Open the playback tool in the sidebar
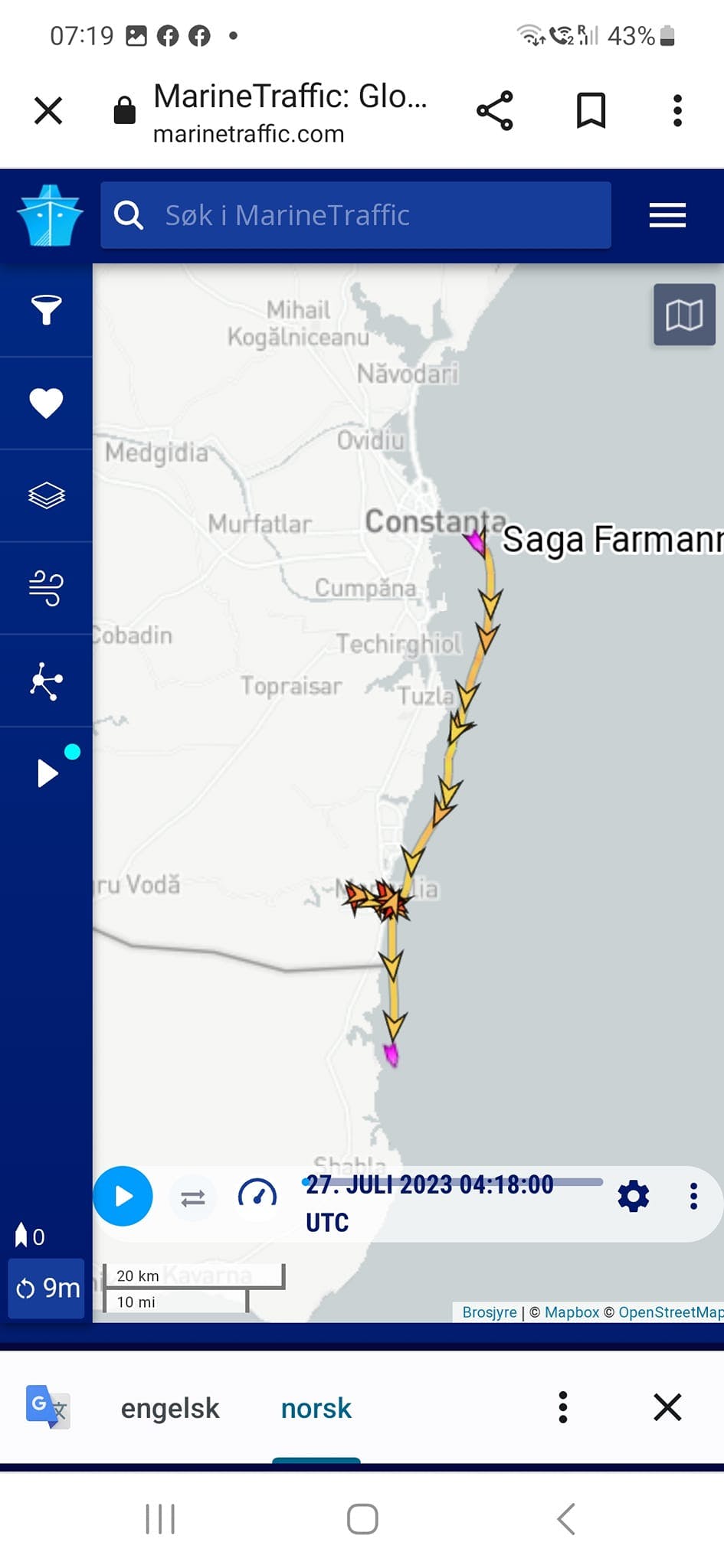The image size is (724, 1568). [48, 773]
